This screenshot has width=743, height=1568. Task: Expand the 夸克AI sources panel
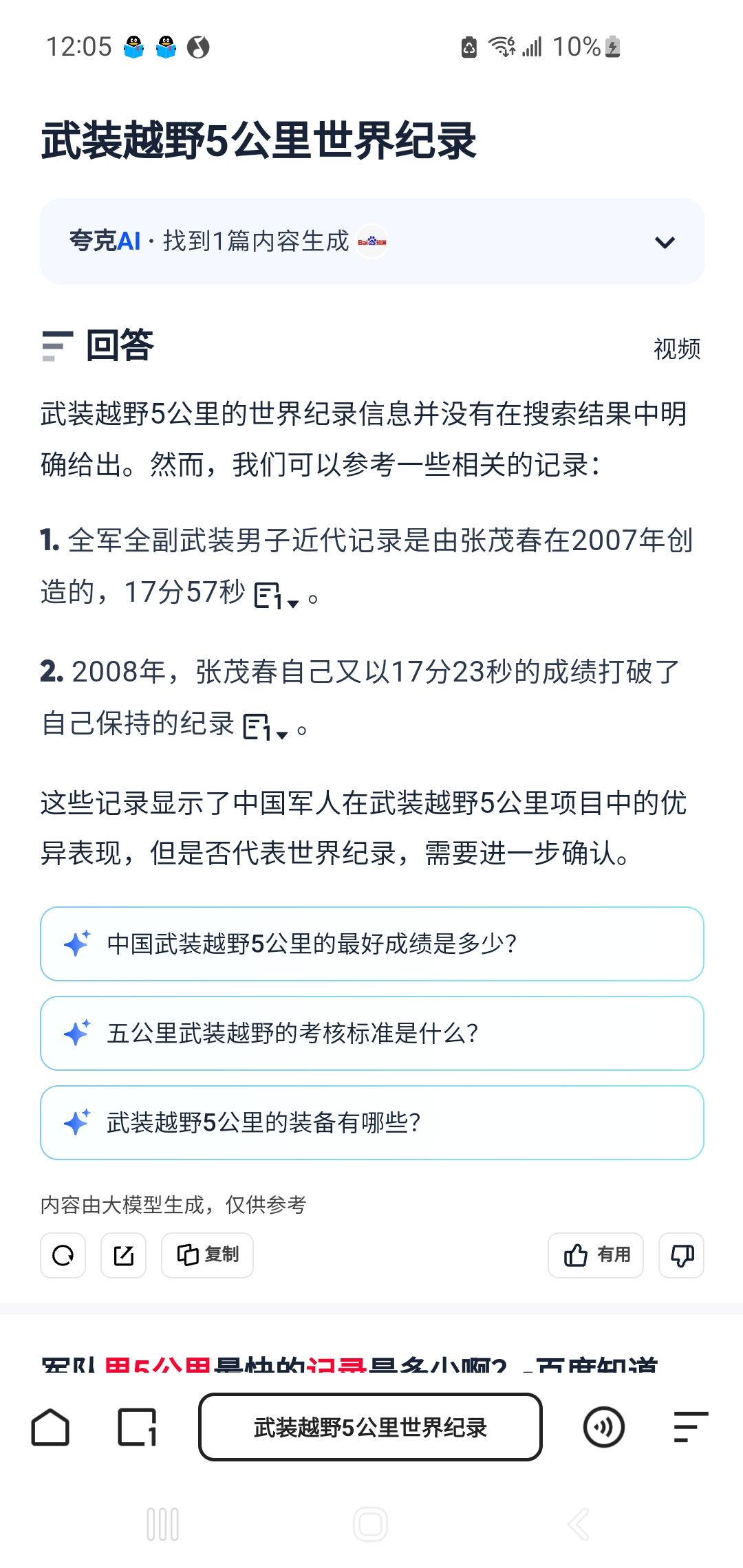665,242
